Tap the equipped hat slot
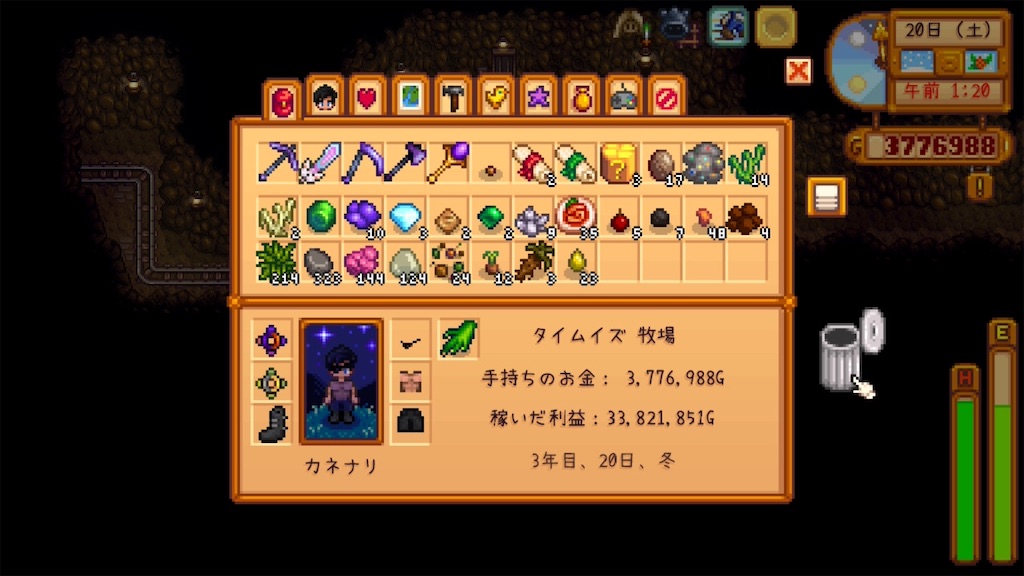 (x=410, y=339)
